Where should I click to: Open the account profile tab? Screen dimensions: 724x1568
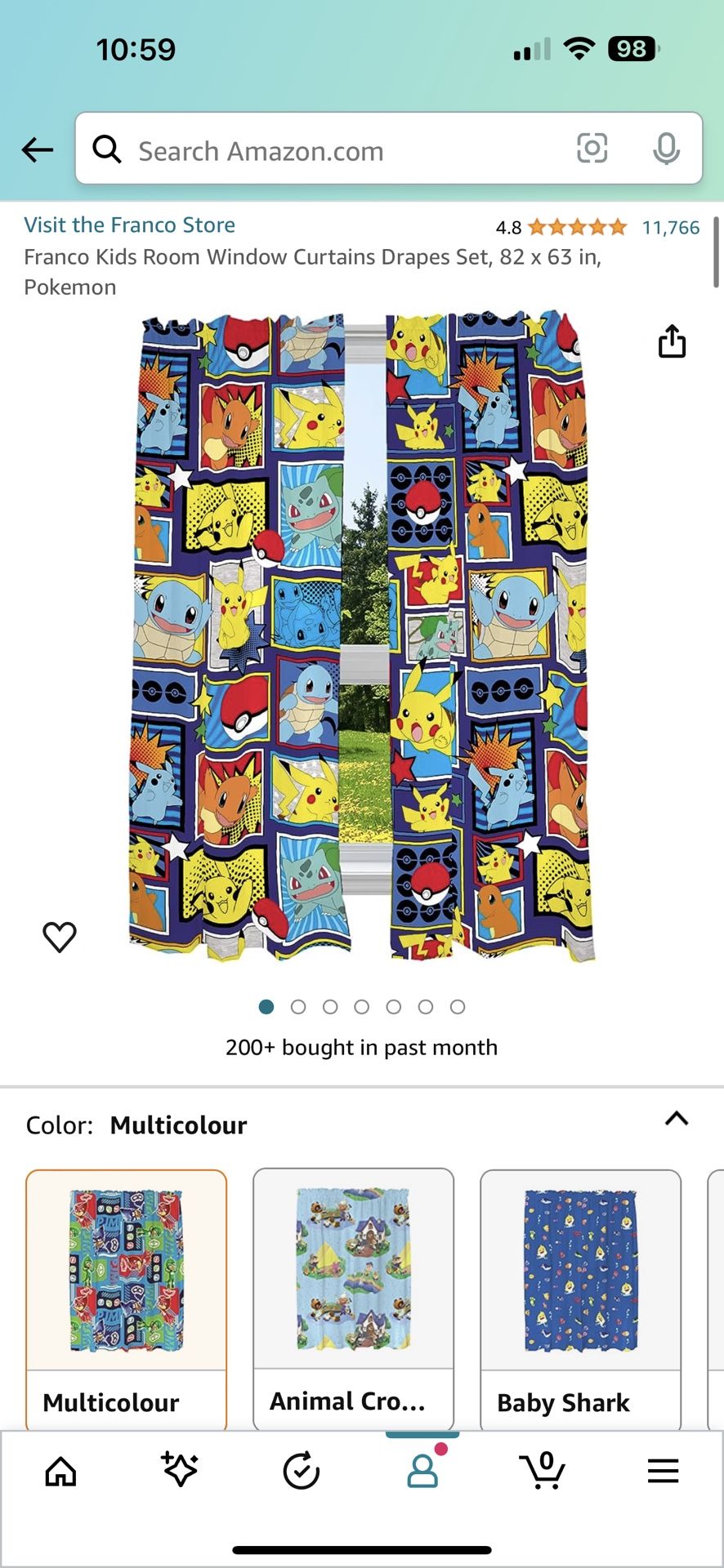coord(422,1470)
